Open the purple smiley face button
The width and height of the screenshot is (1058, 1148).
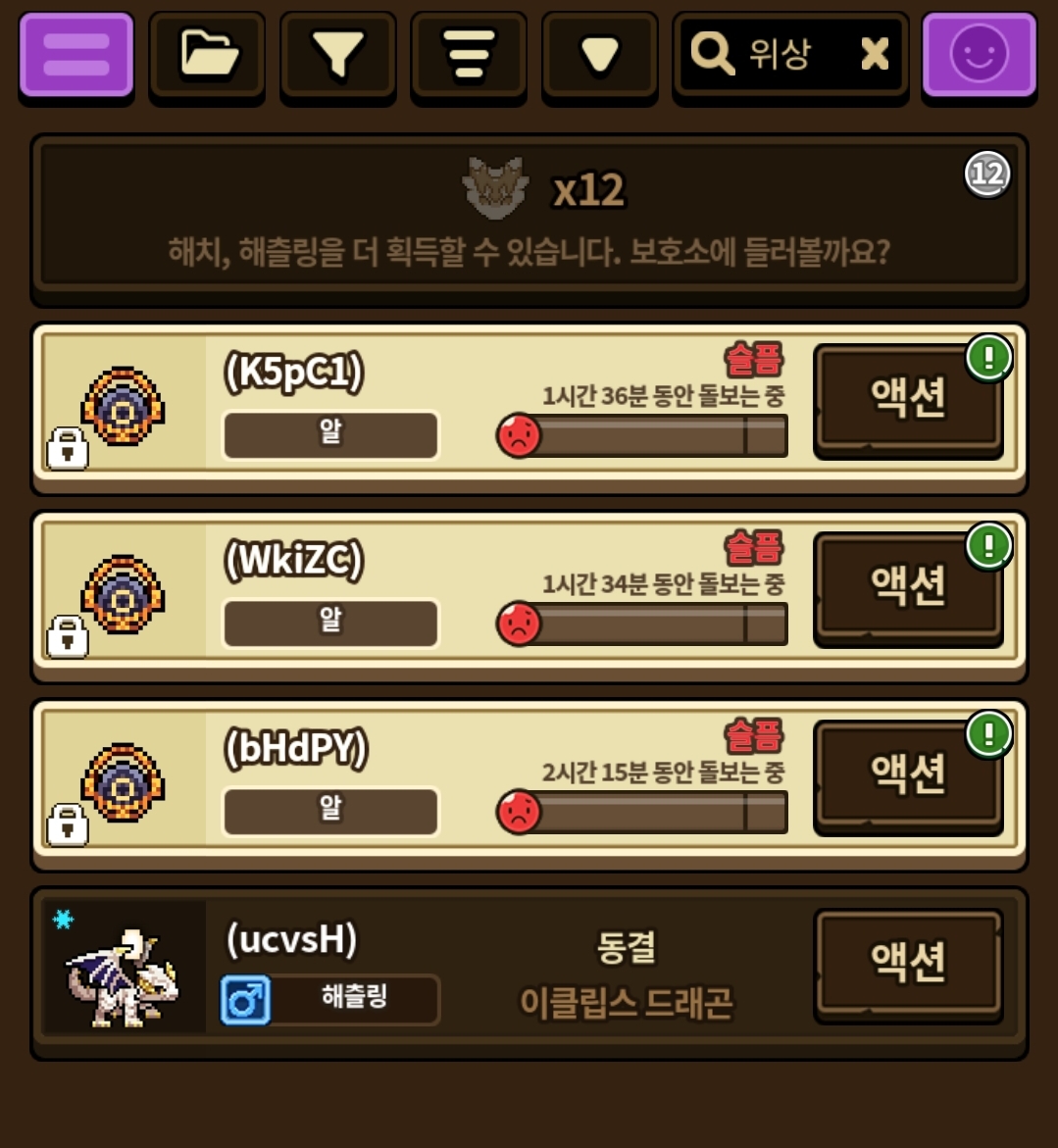(980, 56)
